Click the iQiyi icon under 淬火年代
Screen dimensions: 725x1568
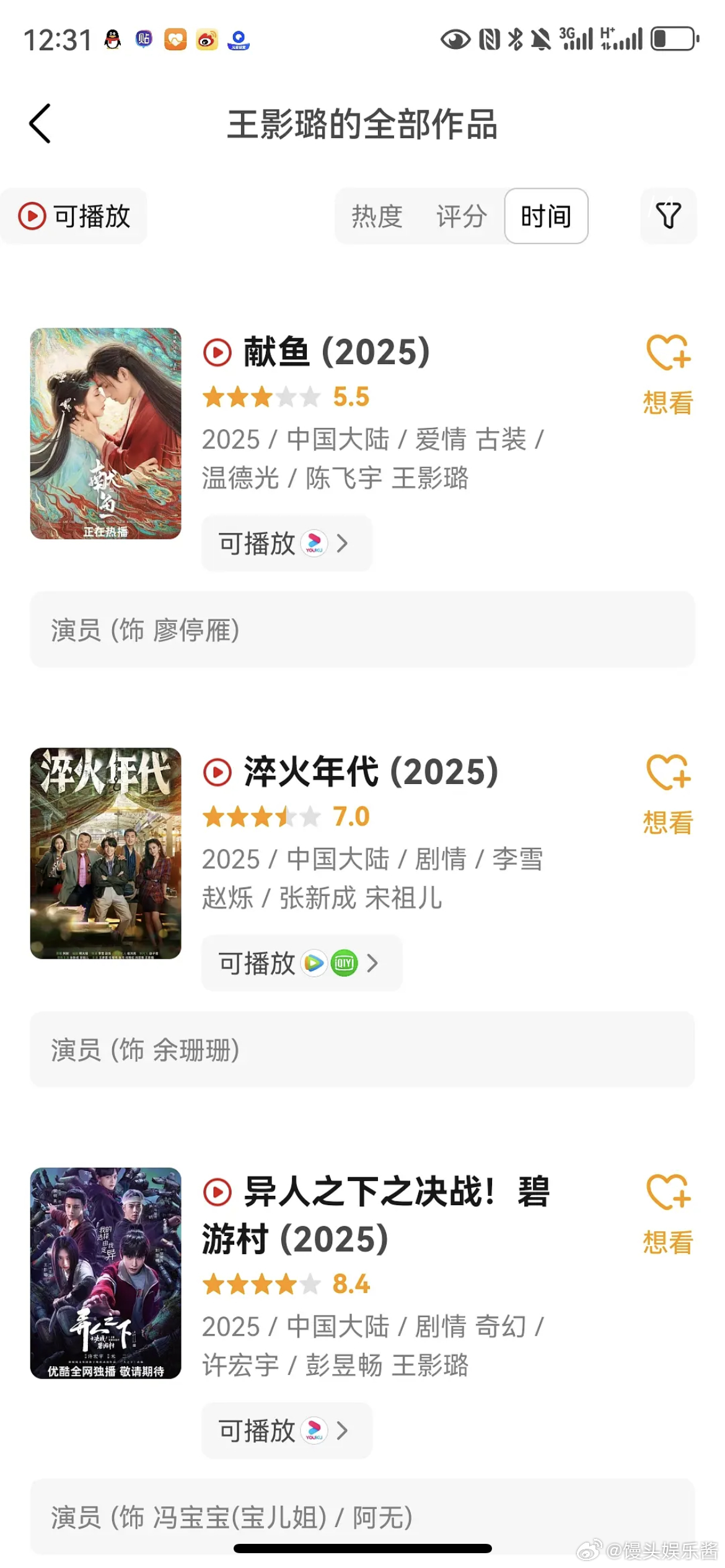pyautogui.click(x=345, y=963)
